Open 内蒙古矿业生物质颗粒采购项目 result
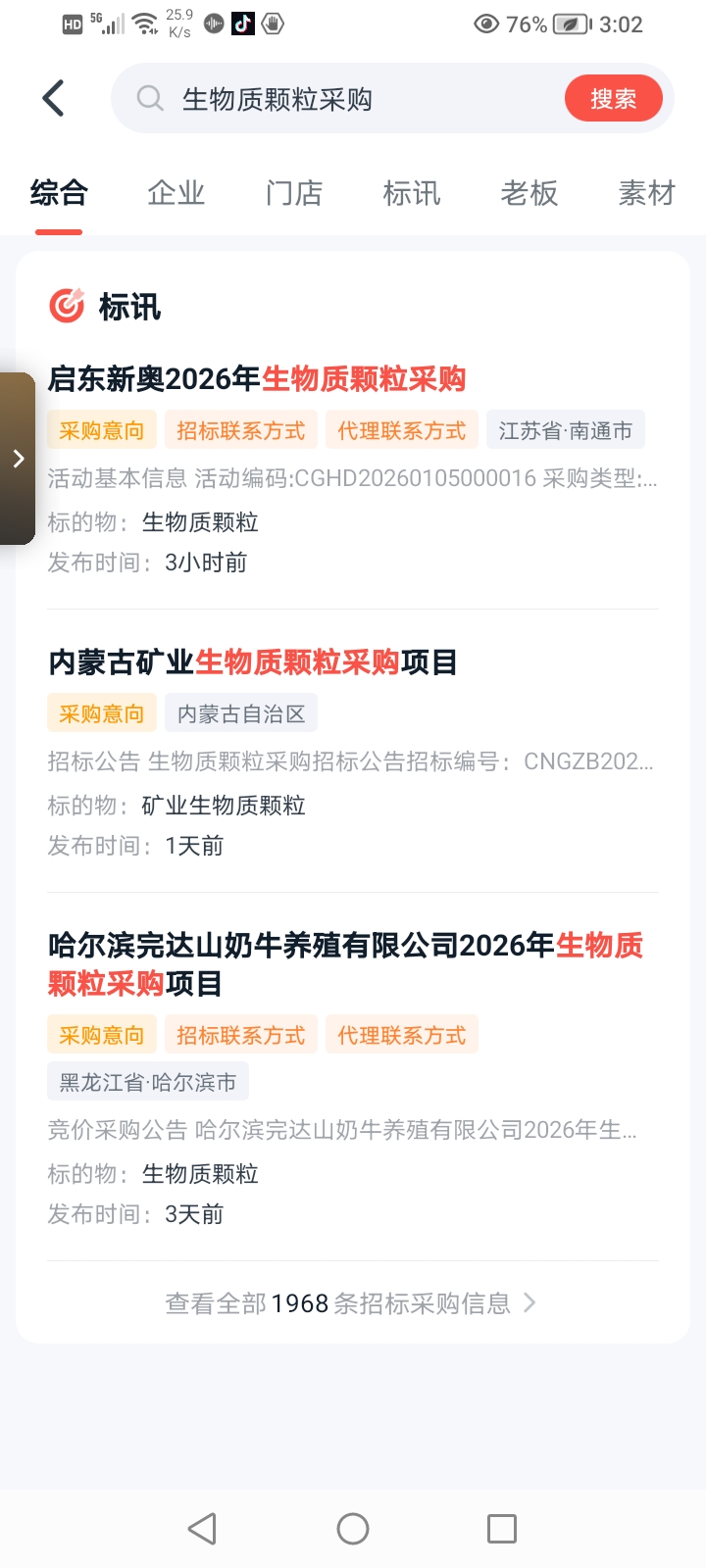Image resolution: width=706 pixels, height=1568 pixels. (x=253, y=662)
